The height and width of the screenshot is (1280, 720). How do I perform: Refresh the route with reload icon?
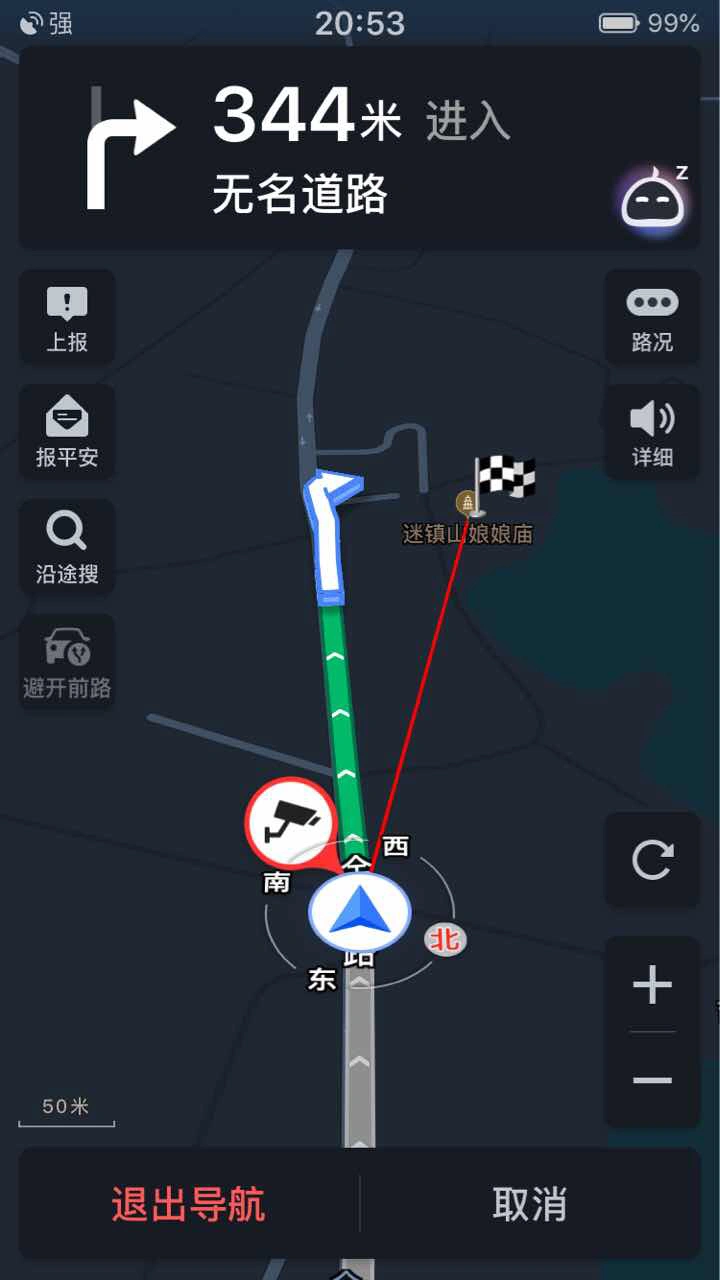click(652, 860)
